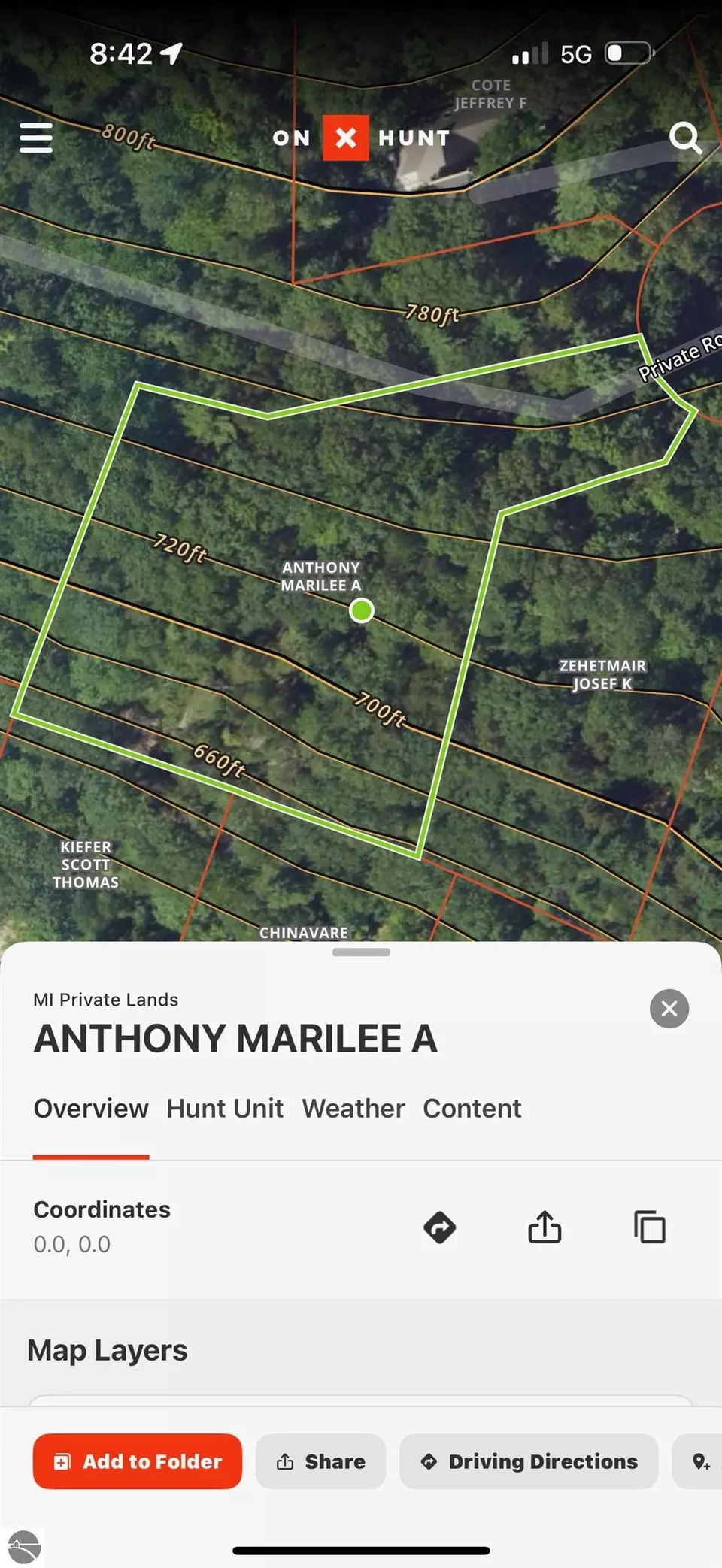Copy the coordinates to clipboard
The image size is (722, 1568).
click(650, 1228)
